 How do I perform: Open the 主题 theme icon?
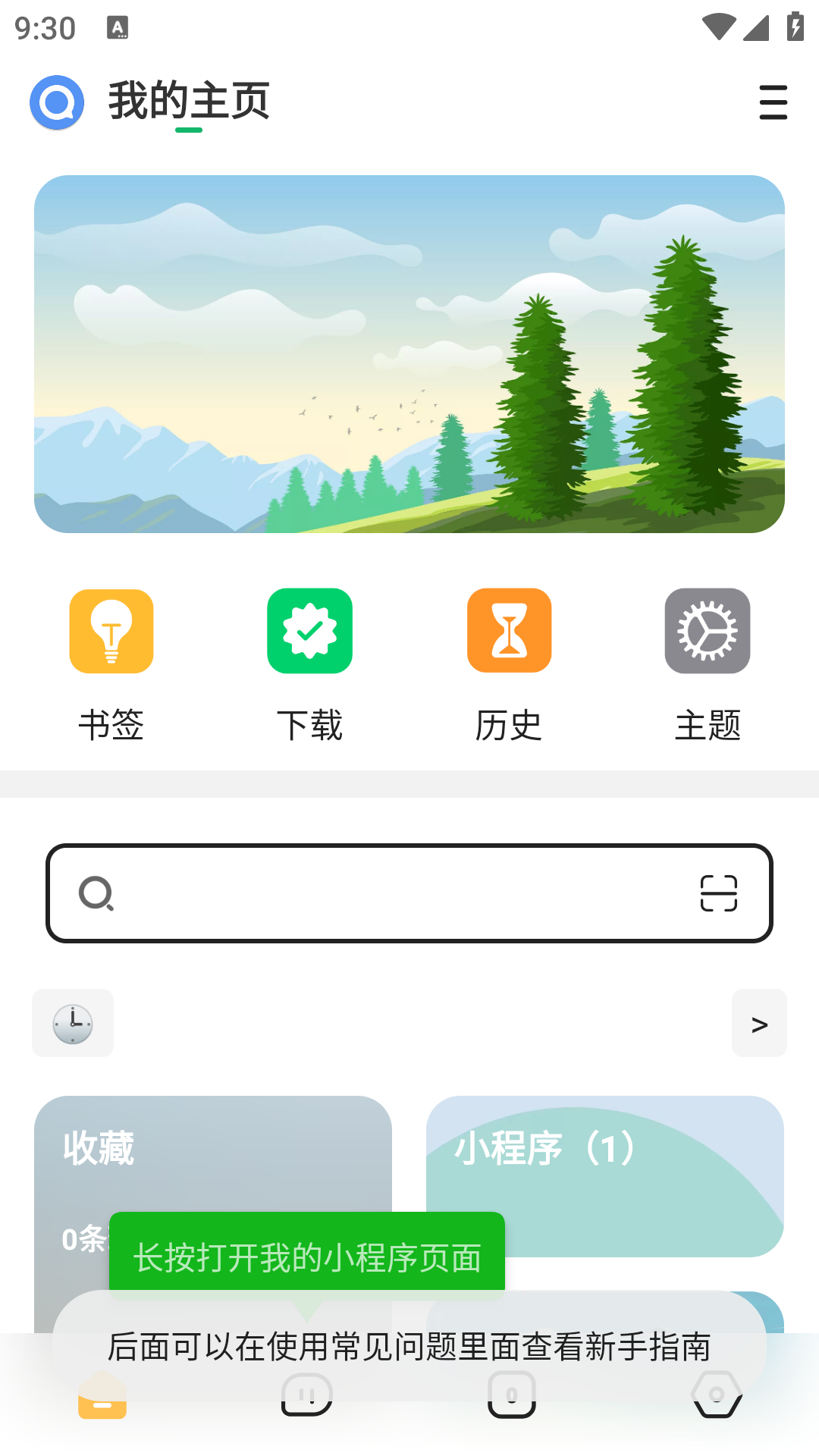coord(708,631)
